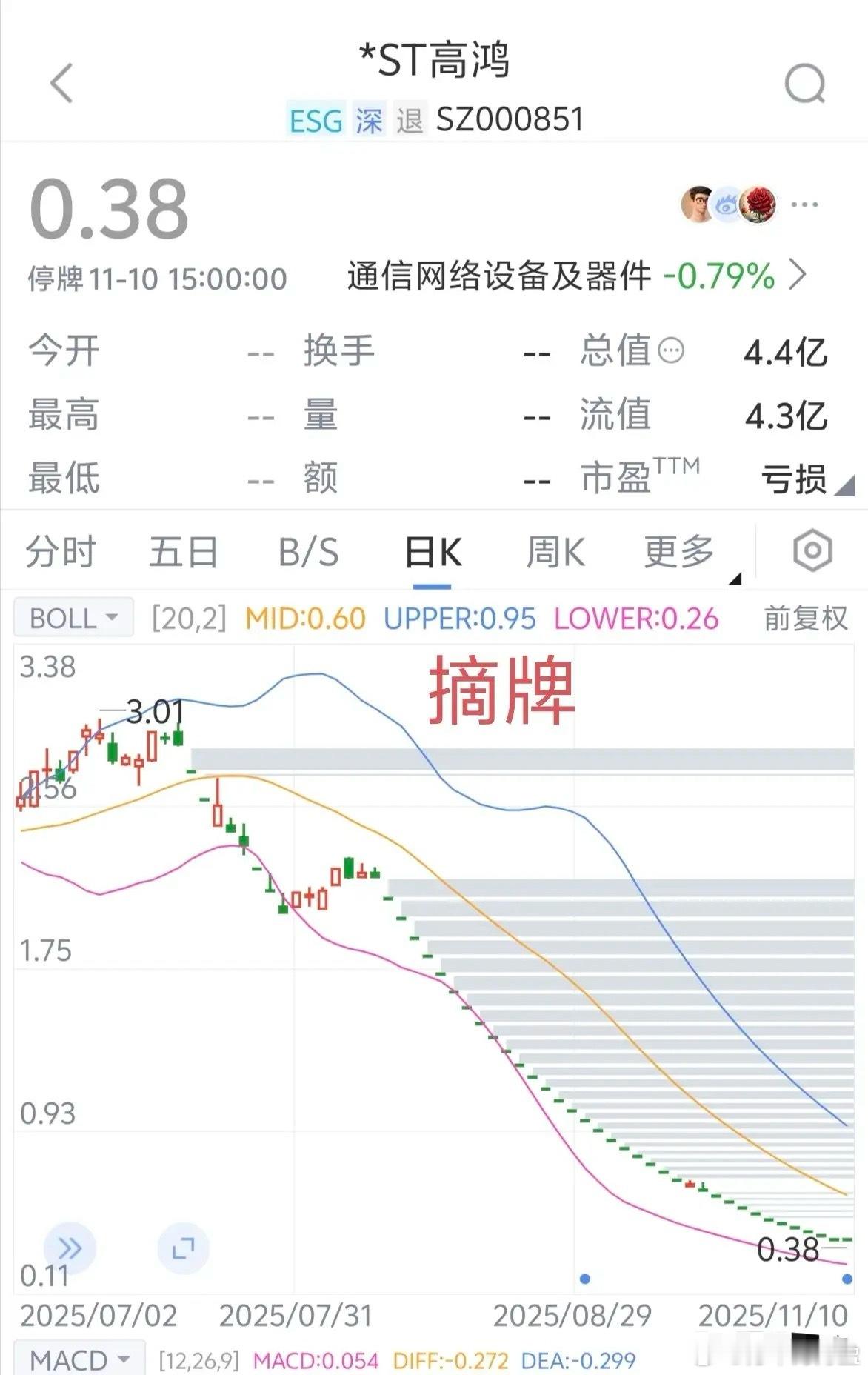Switch to the 周K weekly chart tab
The width and height of the screenshot is (868, 1375).
(557, 551)
